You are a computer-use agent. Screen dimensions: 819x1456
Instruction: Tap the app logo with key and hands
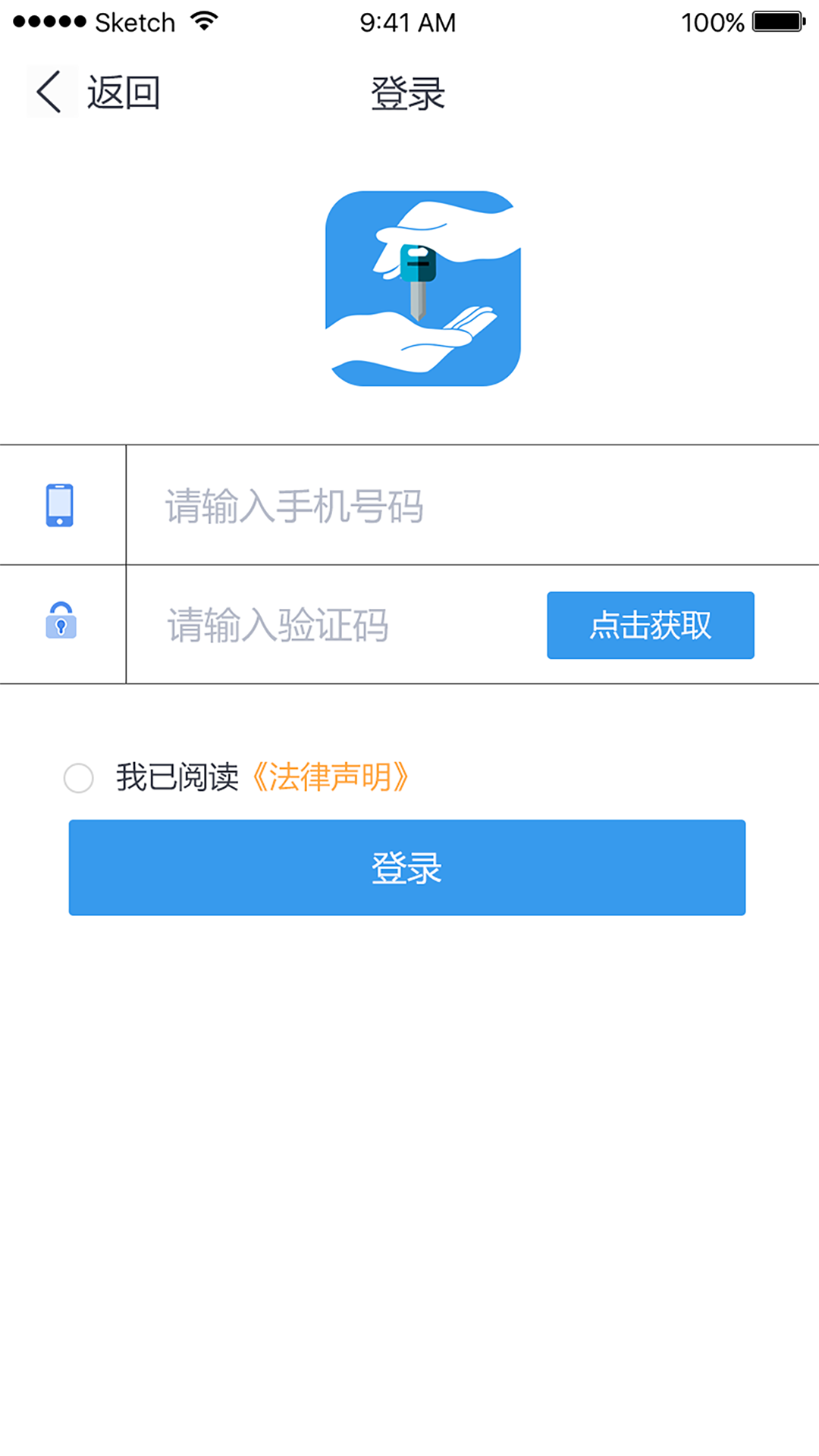click(422, 289)
